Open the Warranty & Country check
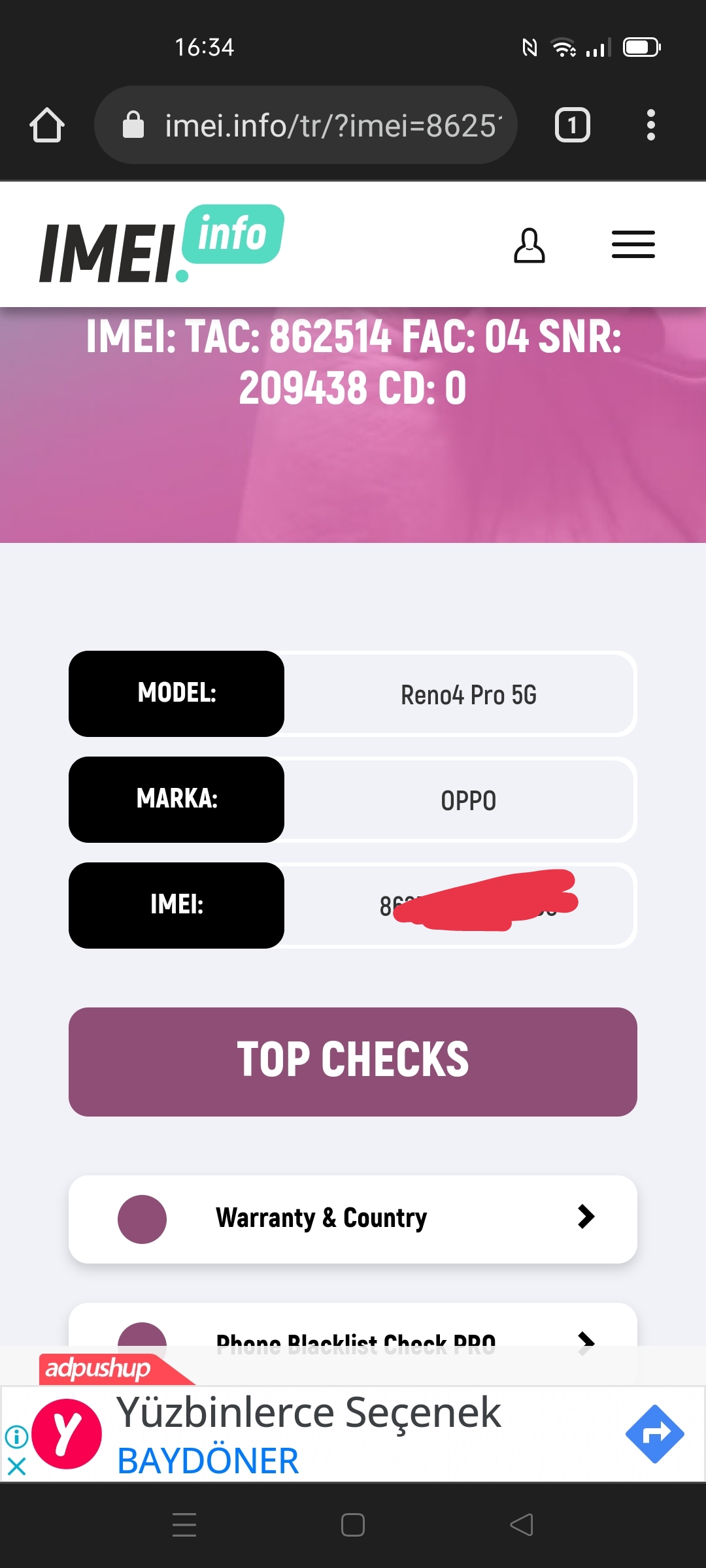The image size is (706, 1568). pos(353,1218)
